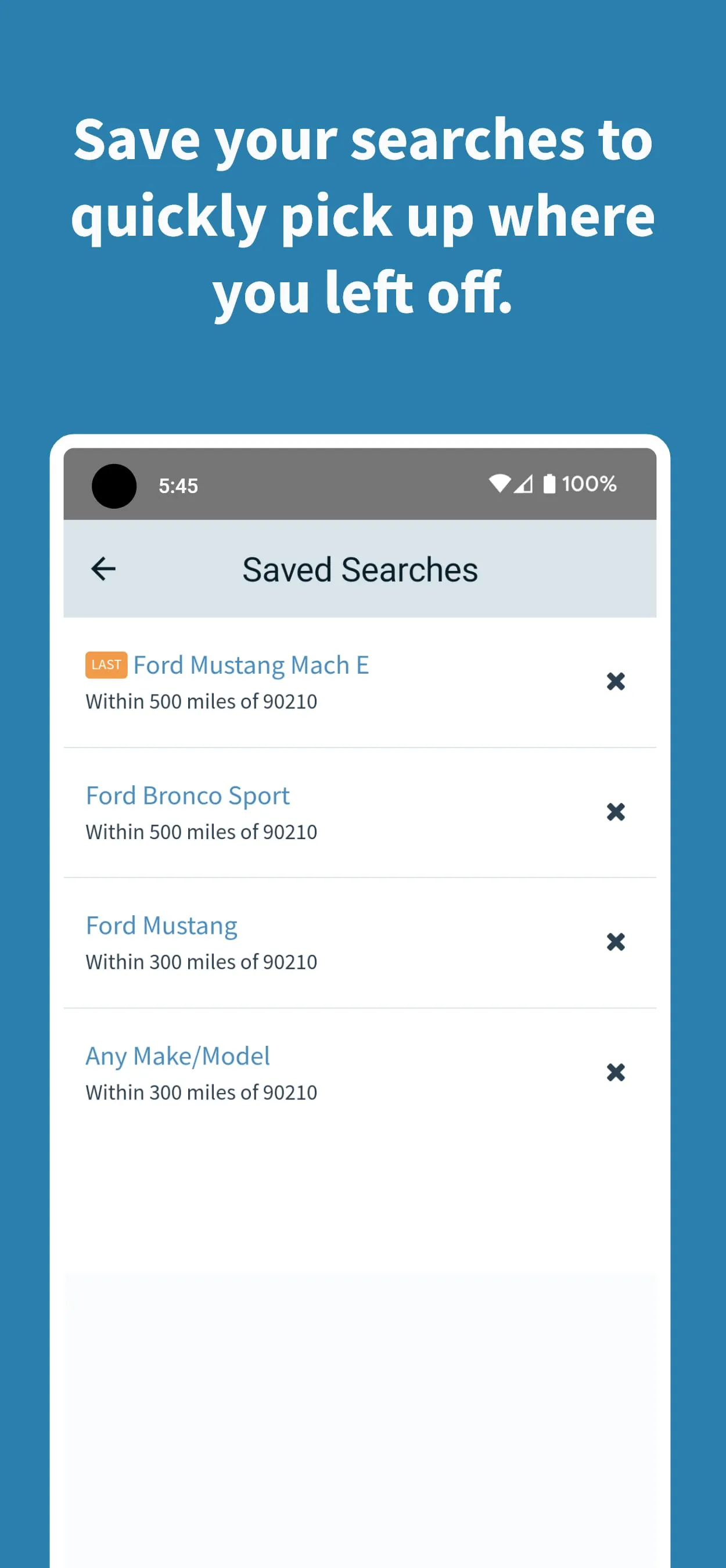The image size is (726, 1568).
Task: Tap the clock showing 5:45
Action: click(178, 484)
